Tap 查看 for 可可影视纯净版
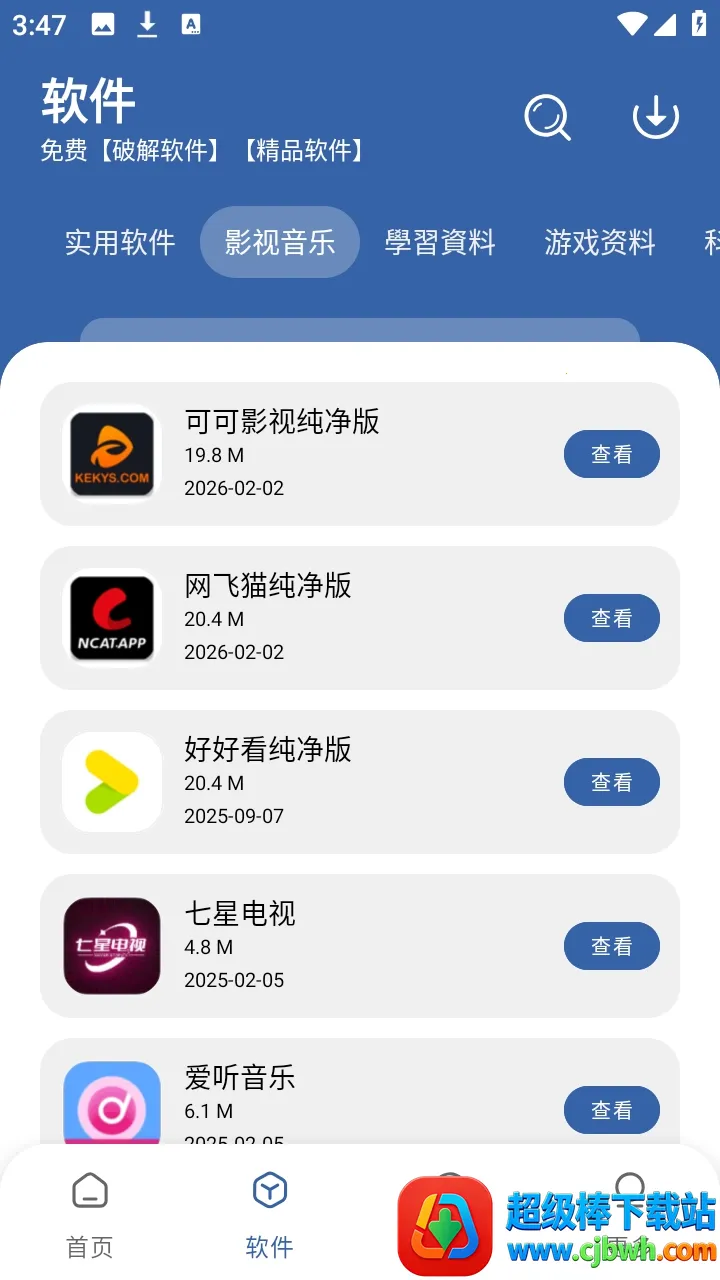Viewport: 720px width, 1280px height. (612, 454)
